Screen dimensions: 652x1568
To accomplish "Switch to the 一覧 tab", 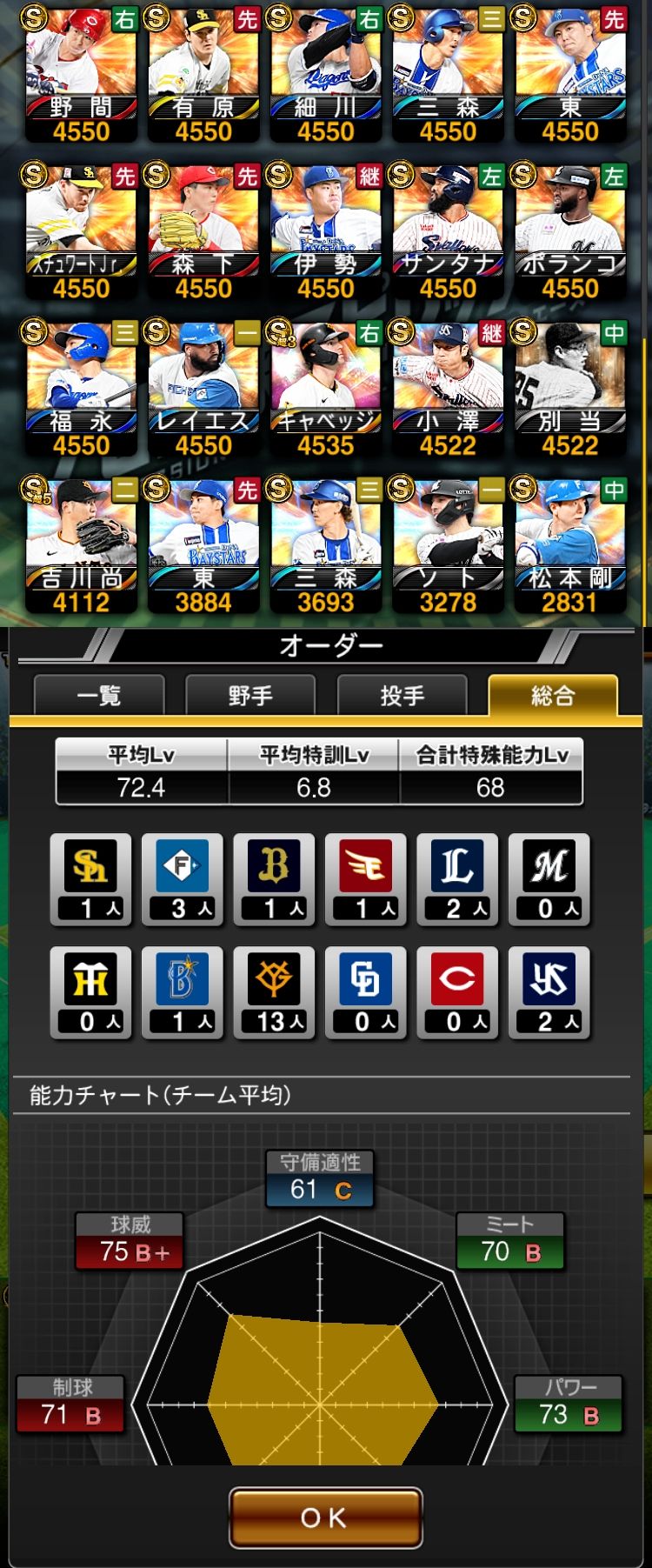I will 98,695.
